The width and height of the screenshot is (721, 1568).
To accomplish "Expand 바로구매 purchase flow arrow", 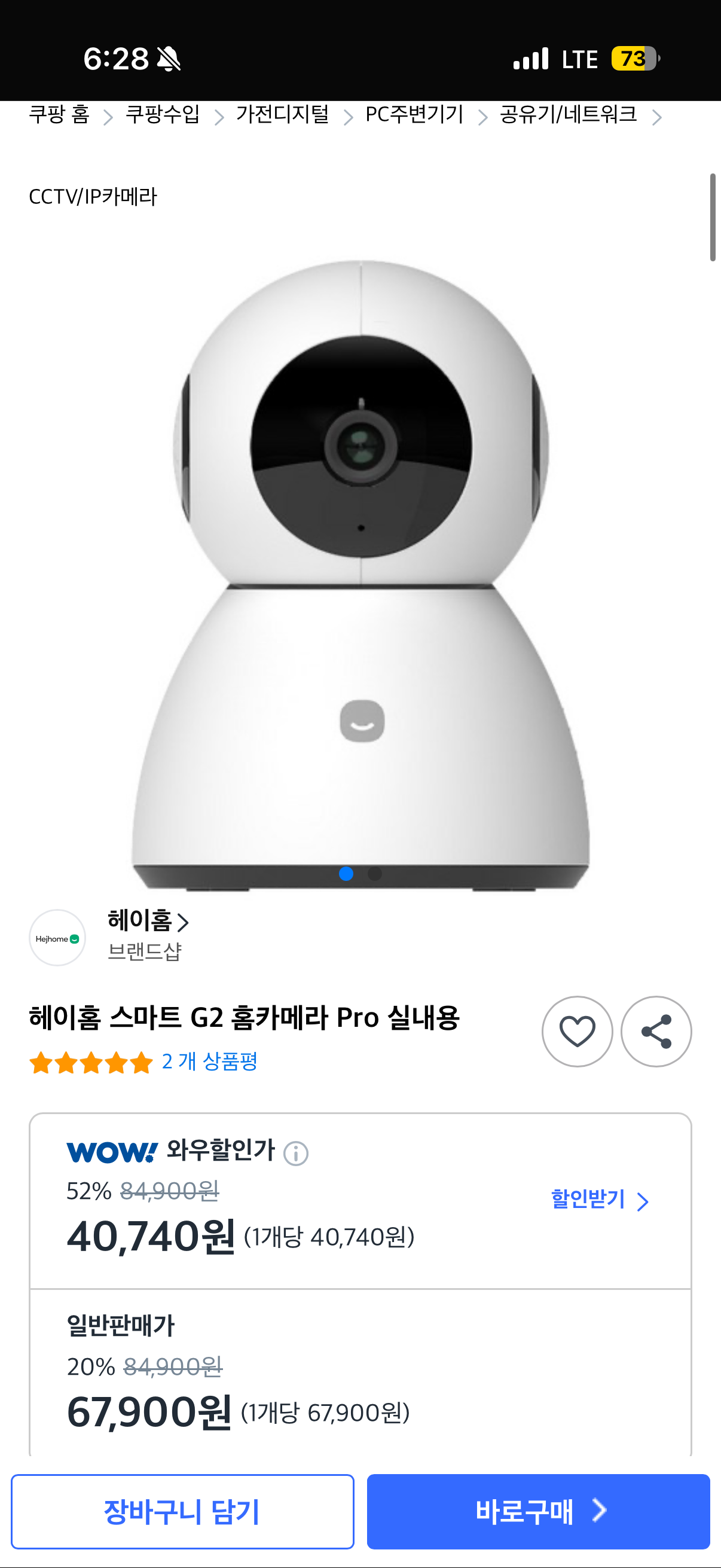I will (x=599, y=1509).
